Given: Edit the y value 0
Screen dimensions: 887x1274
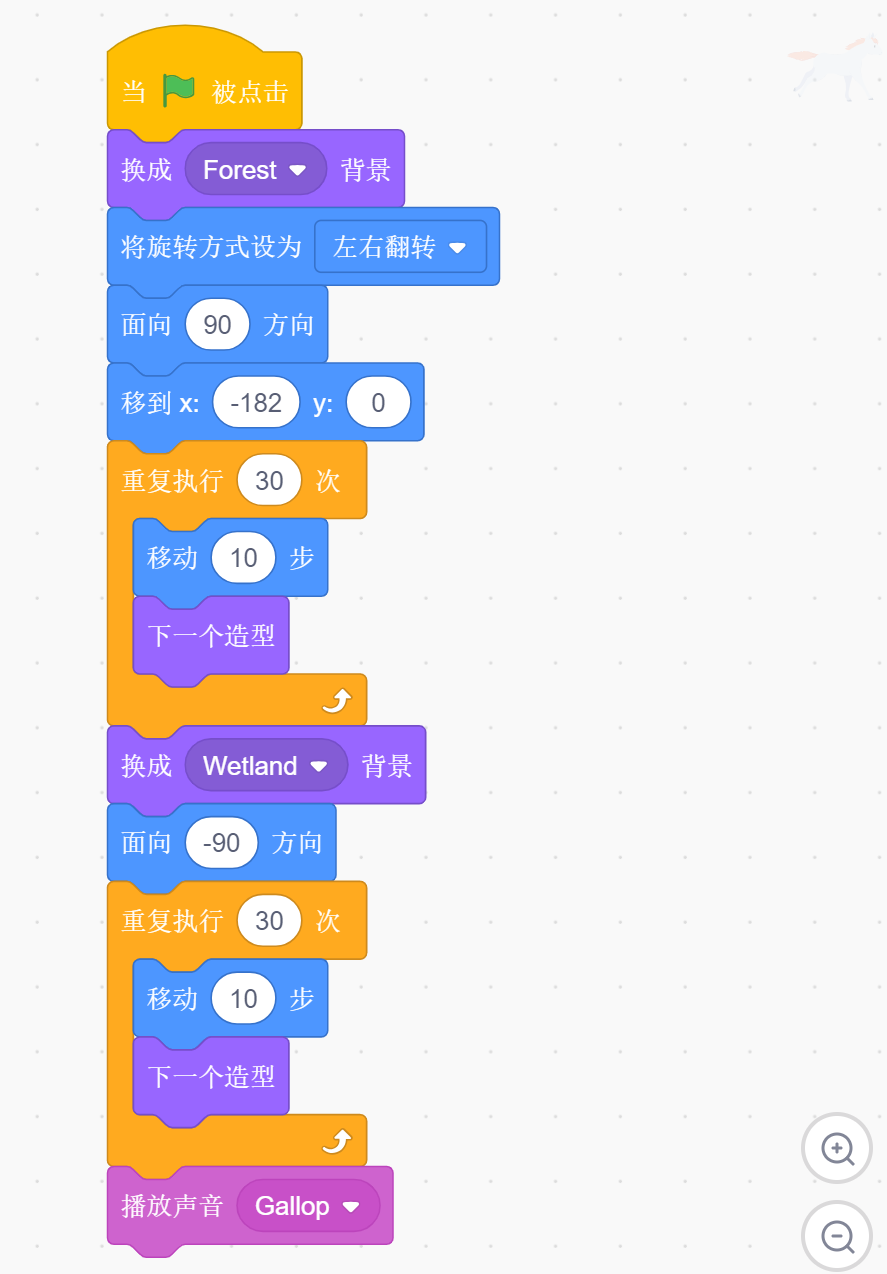Looking at the screenshot, I should coord(378,403).
